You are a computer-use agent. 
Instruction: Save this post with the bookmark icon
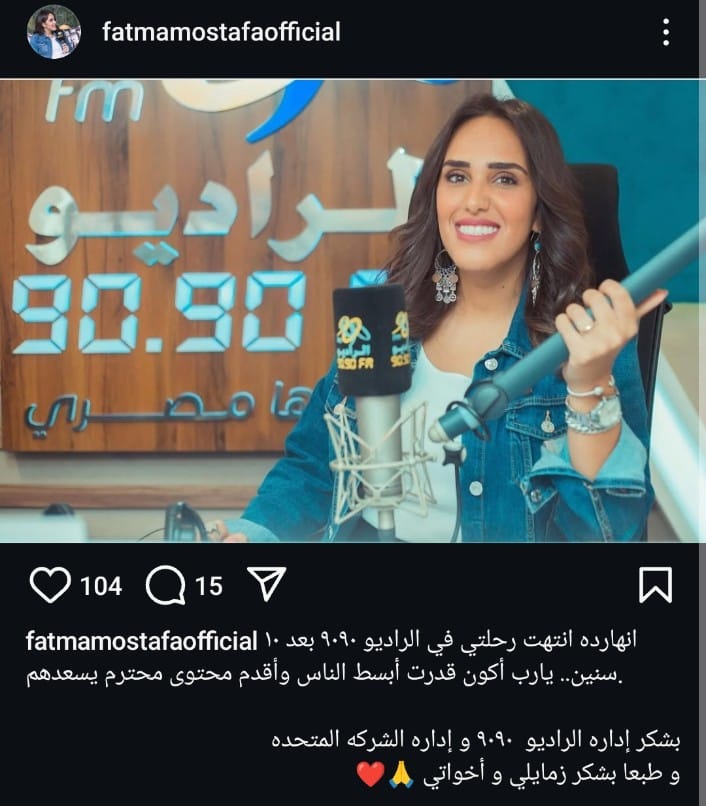click(655, 585)
